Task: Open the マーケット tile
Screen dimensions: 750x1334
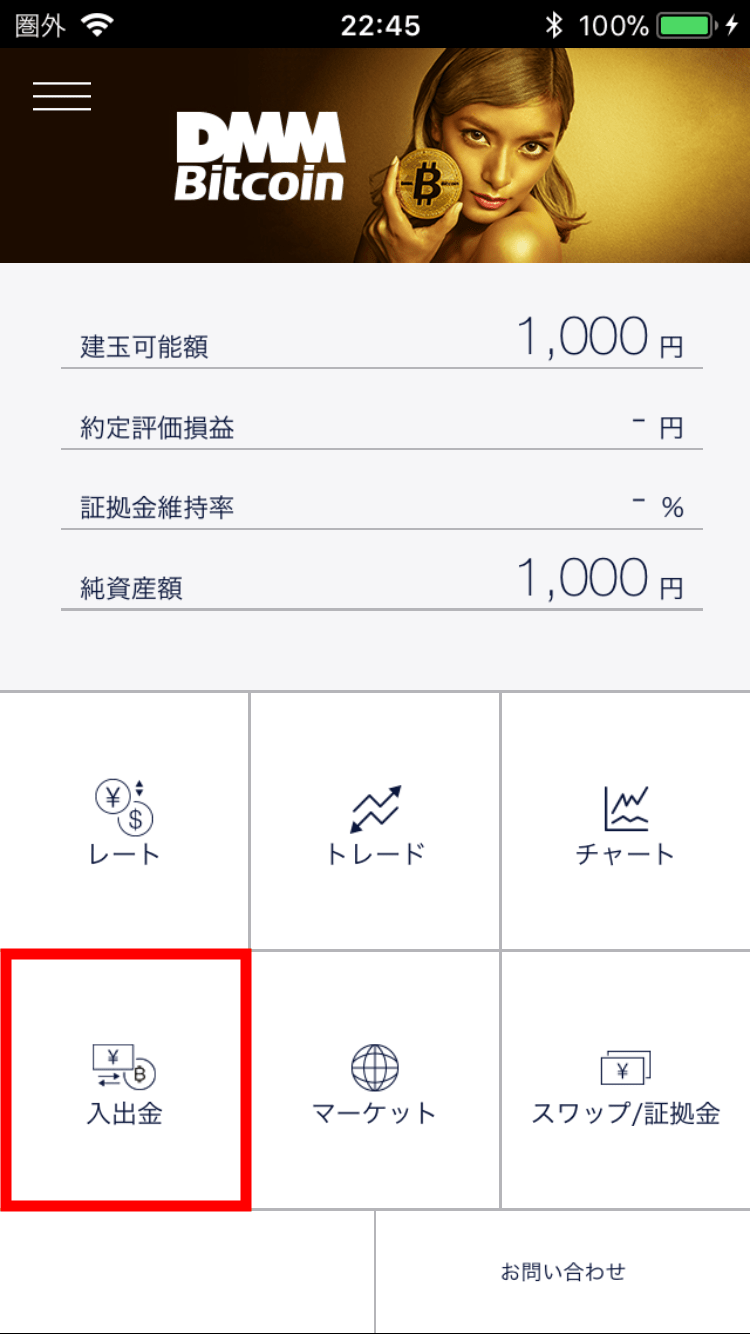Action: coord(375,1080)
